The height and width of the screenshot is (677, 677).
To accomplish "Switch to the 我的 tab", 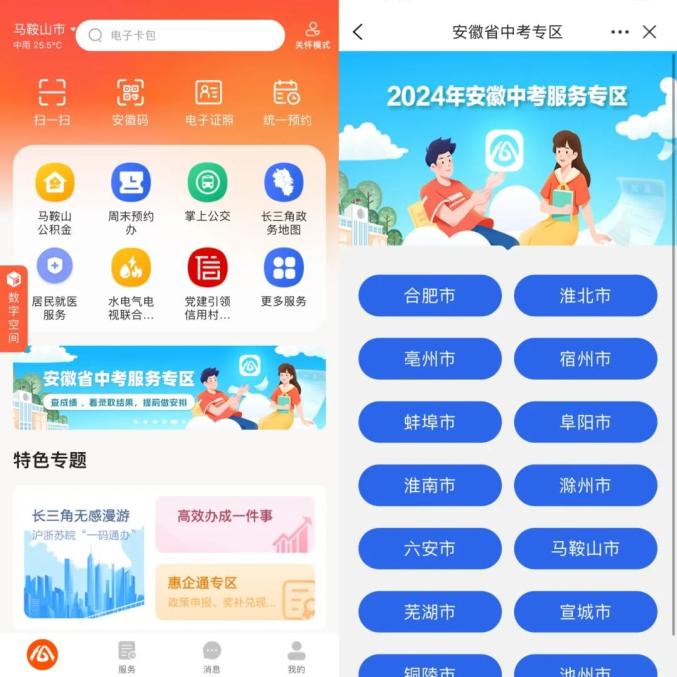I will (296, 656).
